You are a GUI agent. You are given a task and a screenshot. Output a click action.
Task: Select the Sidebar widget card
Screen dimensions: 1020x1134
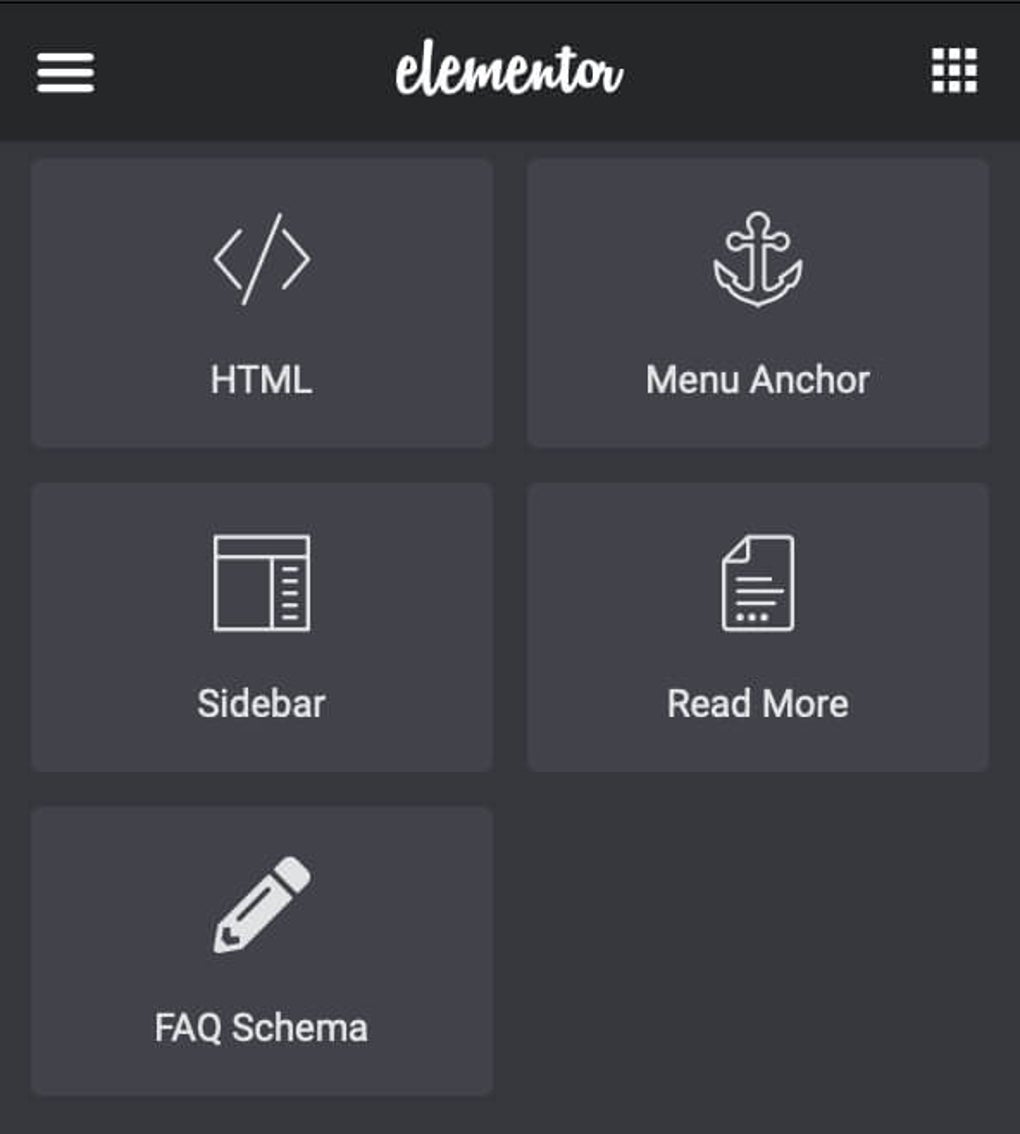click(260, 625)
